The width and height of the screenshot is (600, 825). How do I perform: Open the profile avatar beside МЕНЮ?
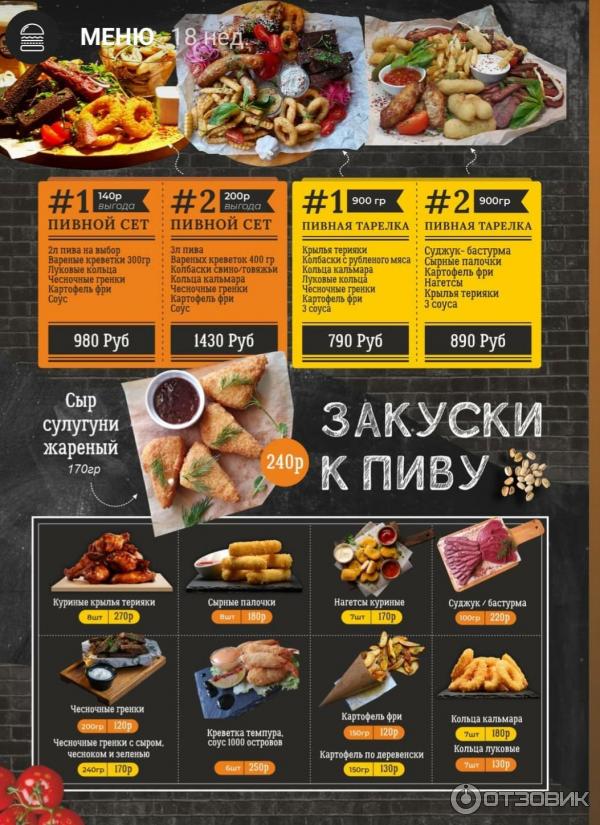tap(32, 37)
